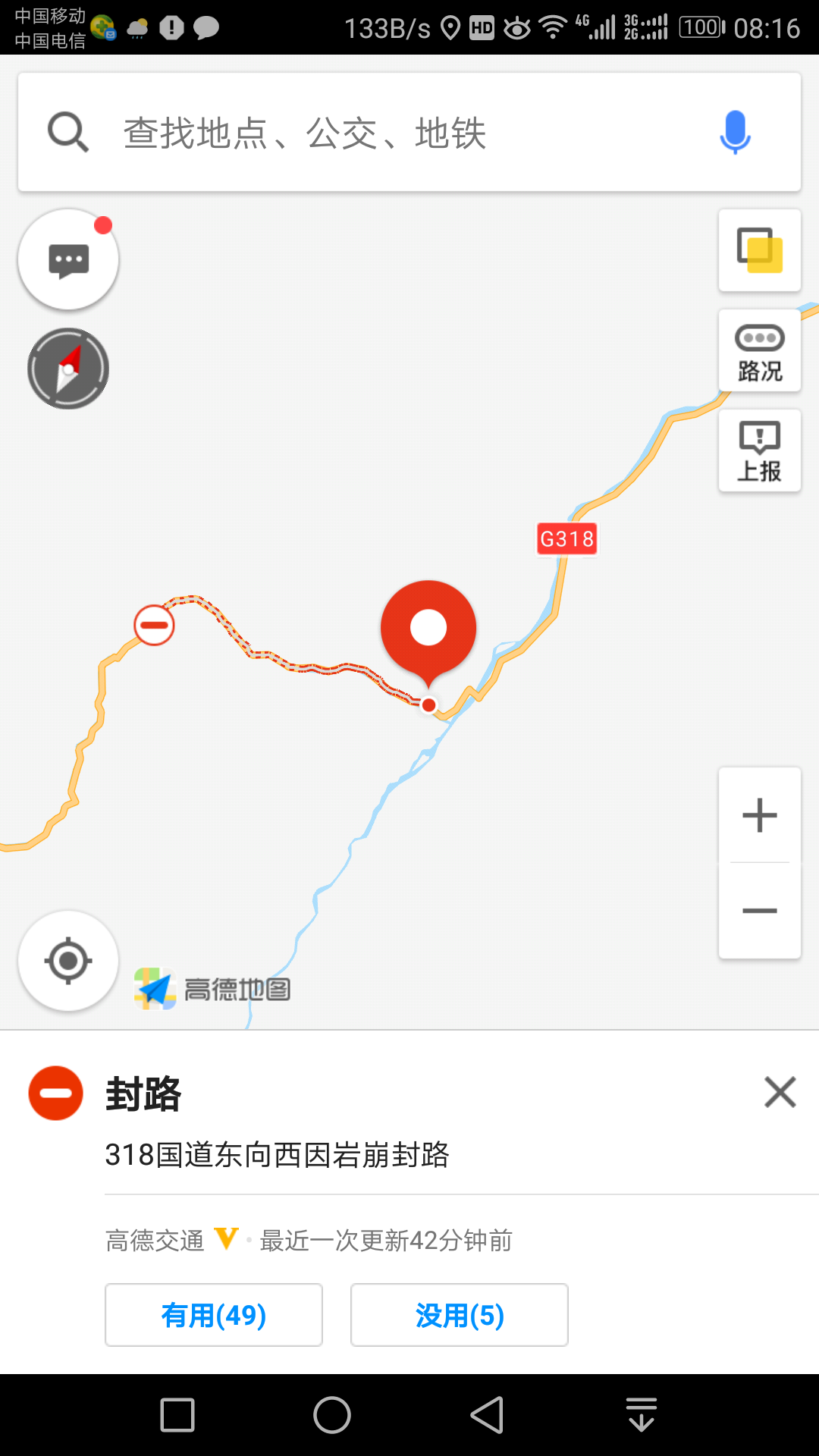The image size is (819, 1456).
Task: Open the messages bubble with red dot
Action: (x=68, y=259)
